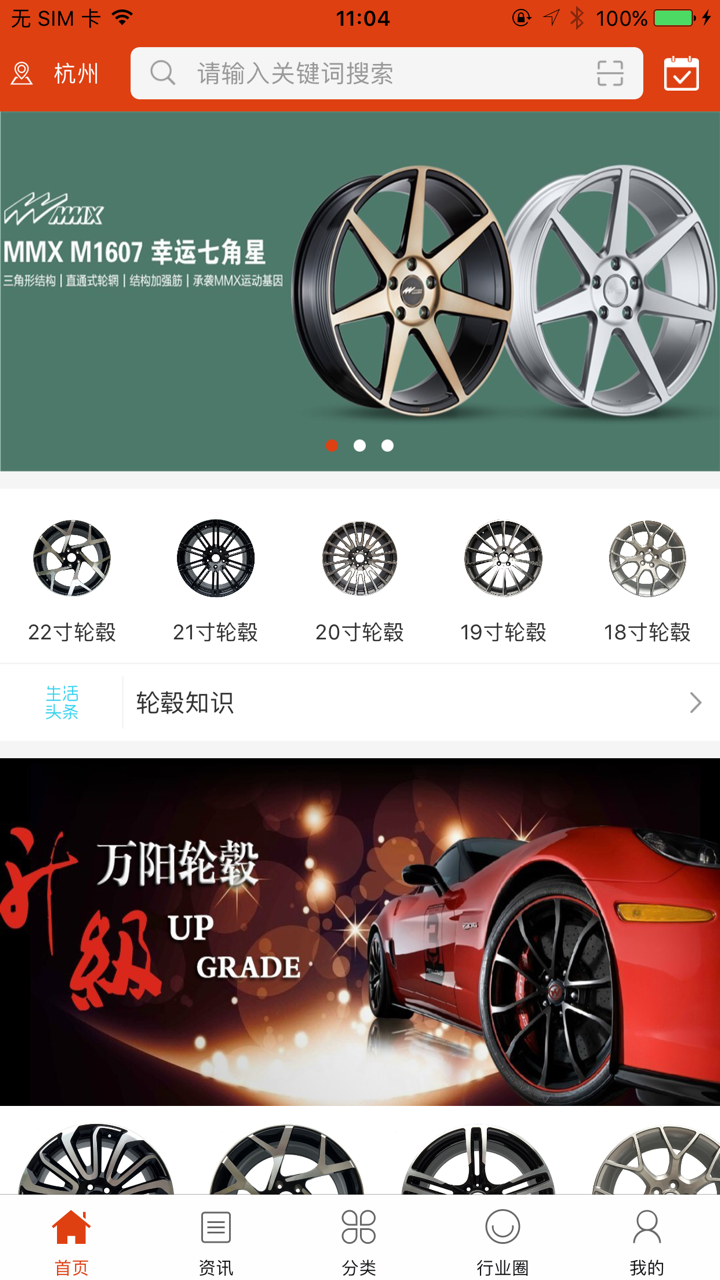The width and height of the screenshot is (720, 1280).
Task: Expand the 轮毂知识 headline via right chevron
Action: tap(695, 702)
